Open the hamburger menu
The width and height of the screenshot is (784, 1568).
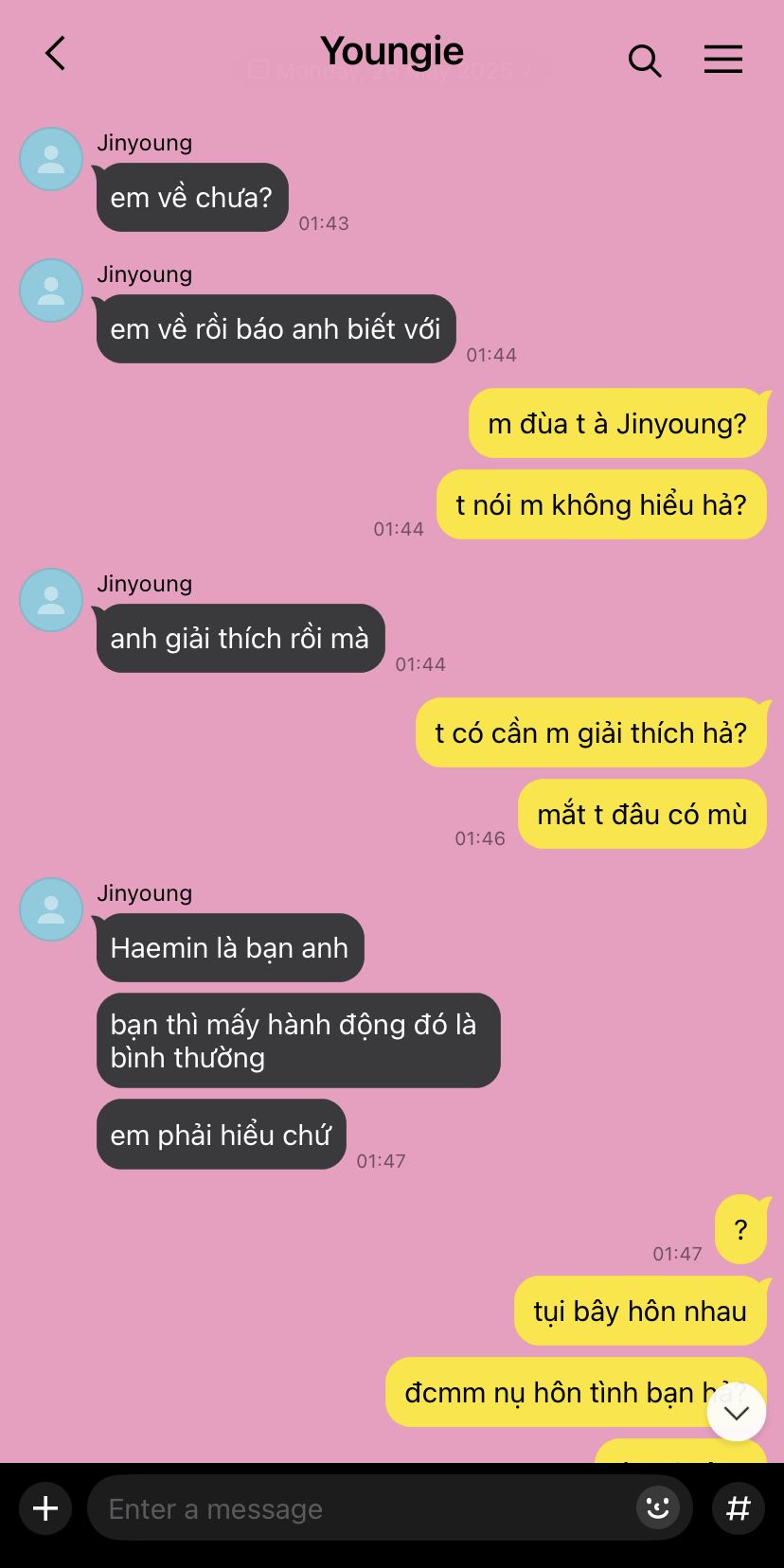tap(723, 60)
